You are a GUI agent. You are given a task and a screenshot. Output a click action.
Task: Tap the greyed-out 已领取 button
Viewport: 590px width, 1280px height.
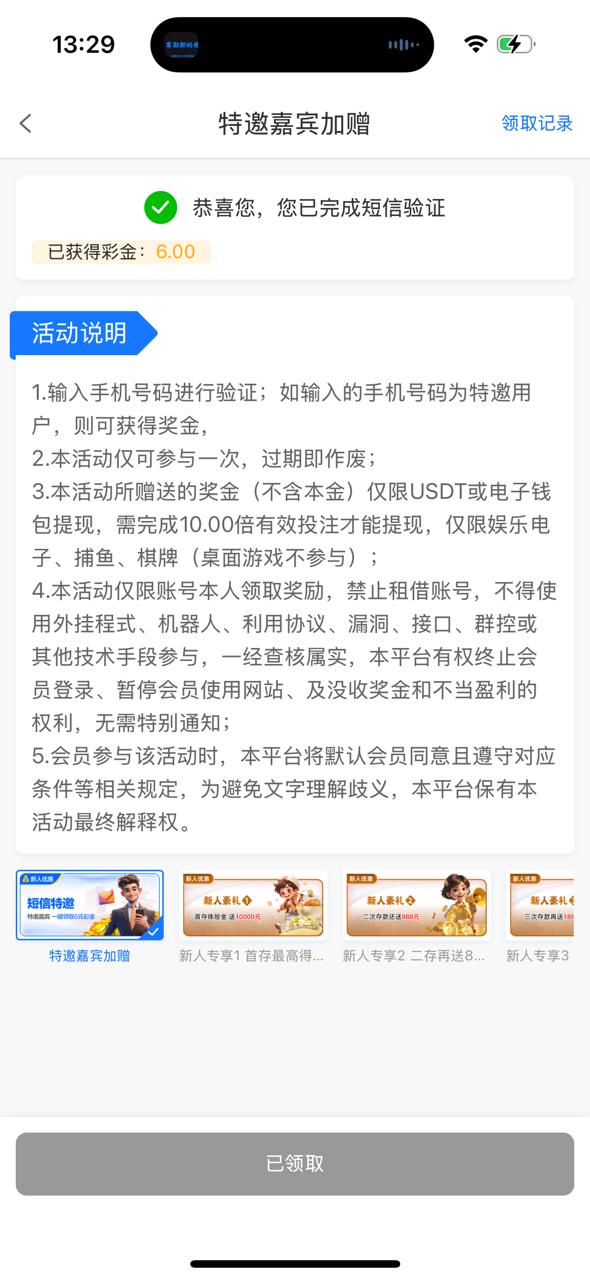click(x=295, y=1164)
